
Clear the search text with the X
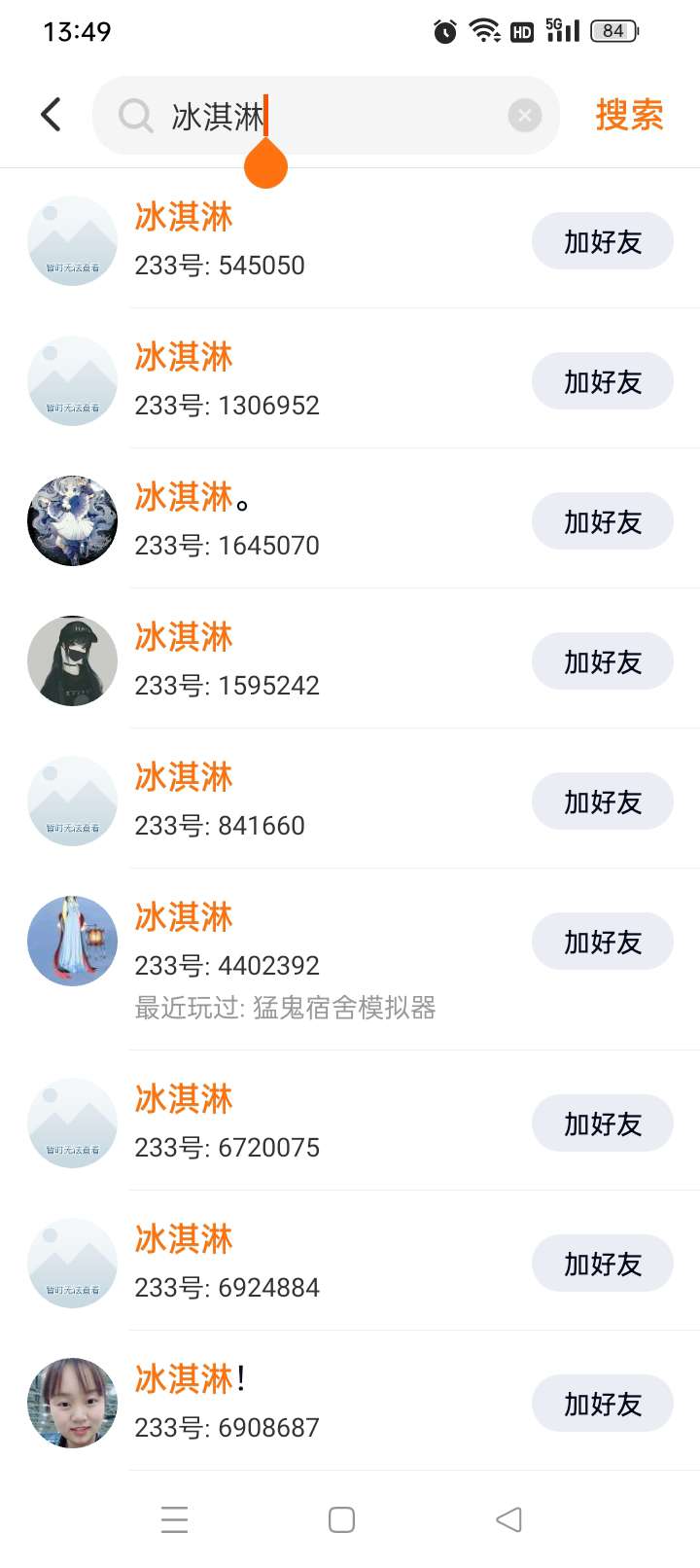[x=524, y=116]
